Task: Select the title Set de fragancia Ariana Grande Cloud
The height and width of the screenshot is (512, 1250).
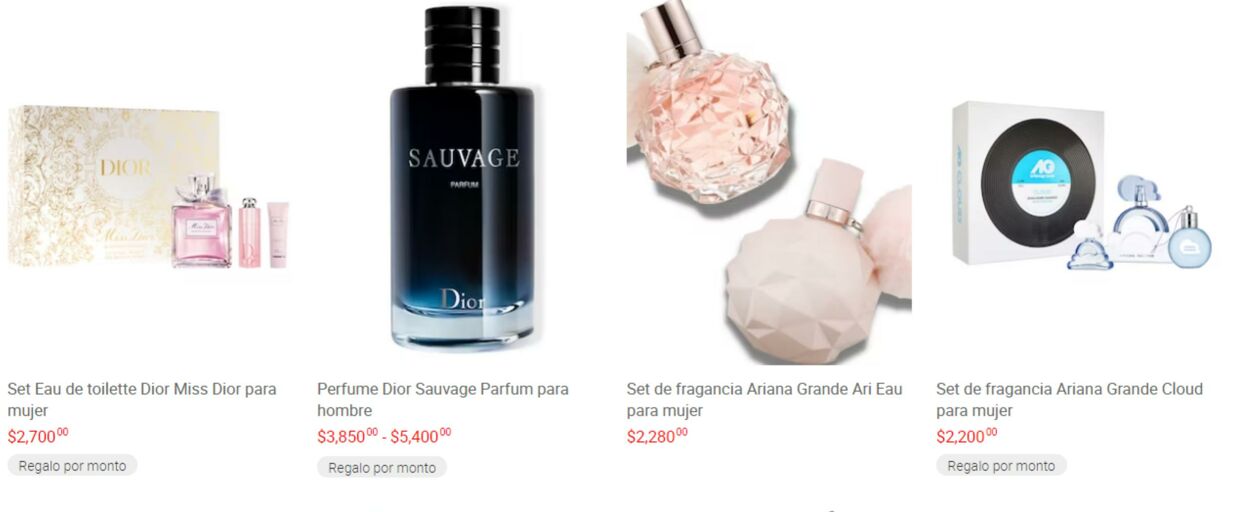Action: pos(1069,399)
